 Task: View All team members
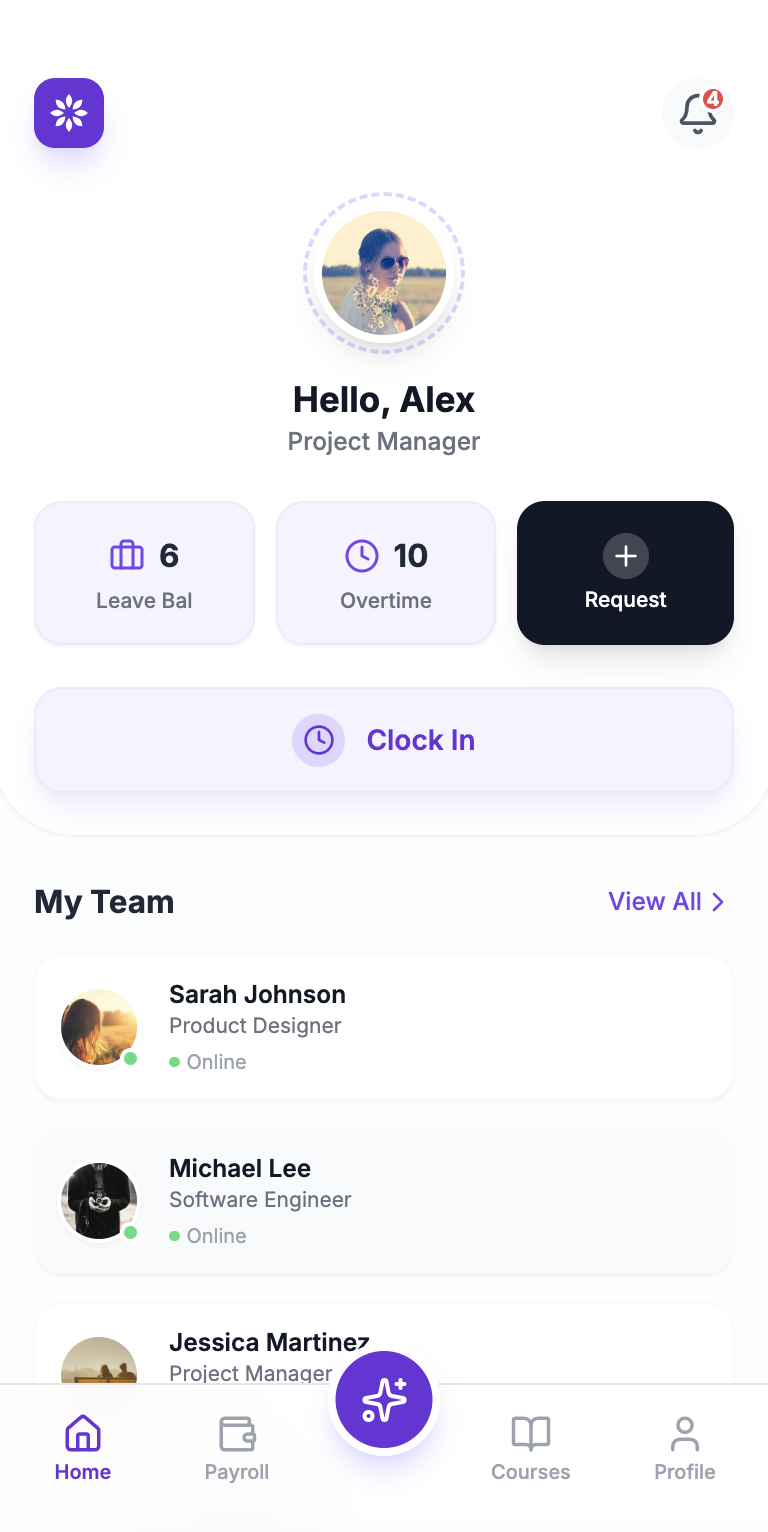coord(666,901)
